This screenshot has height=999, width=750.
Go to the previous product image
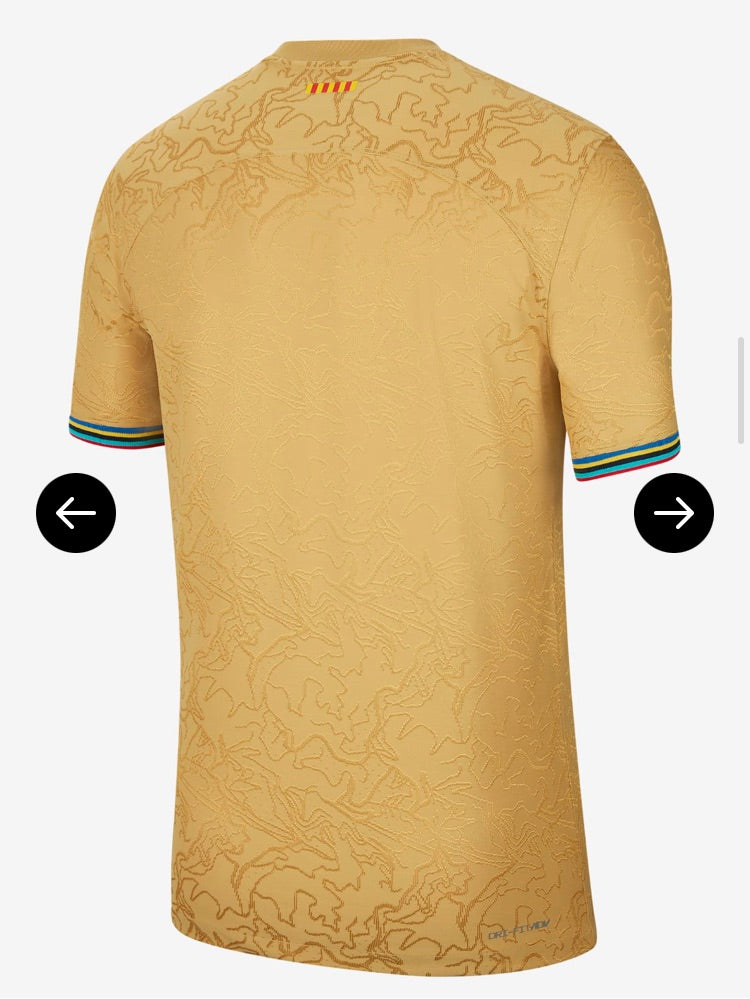[76, 513]
